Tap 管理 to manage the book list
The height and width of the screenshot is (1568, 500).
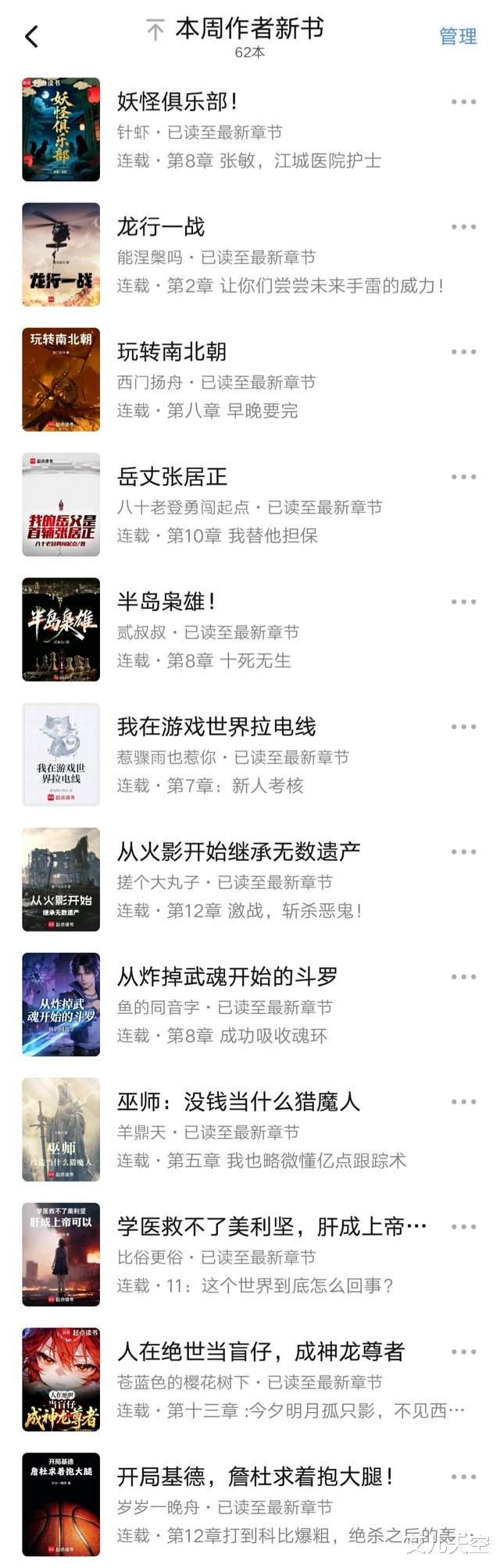(458, 36)
